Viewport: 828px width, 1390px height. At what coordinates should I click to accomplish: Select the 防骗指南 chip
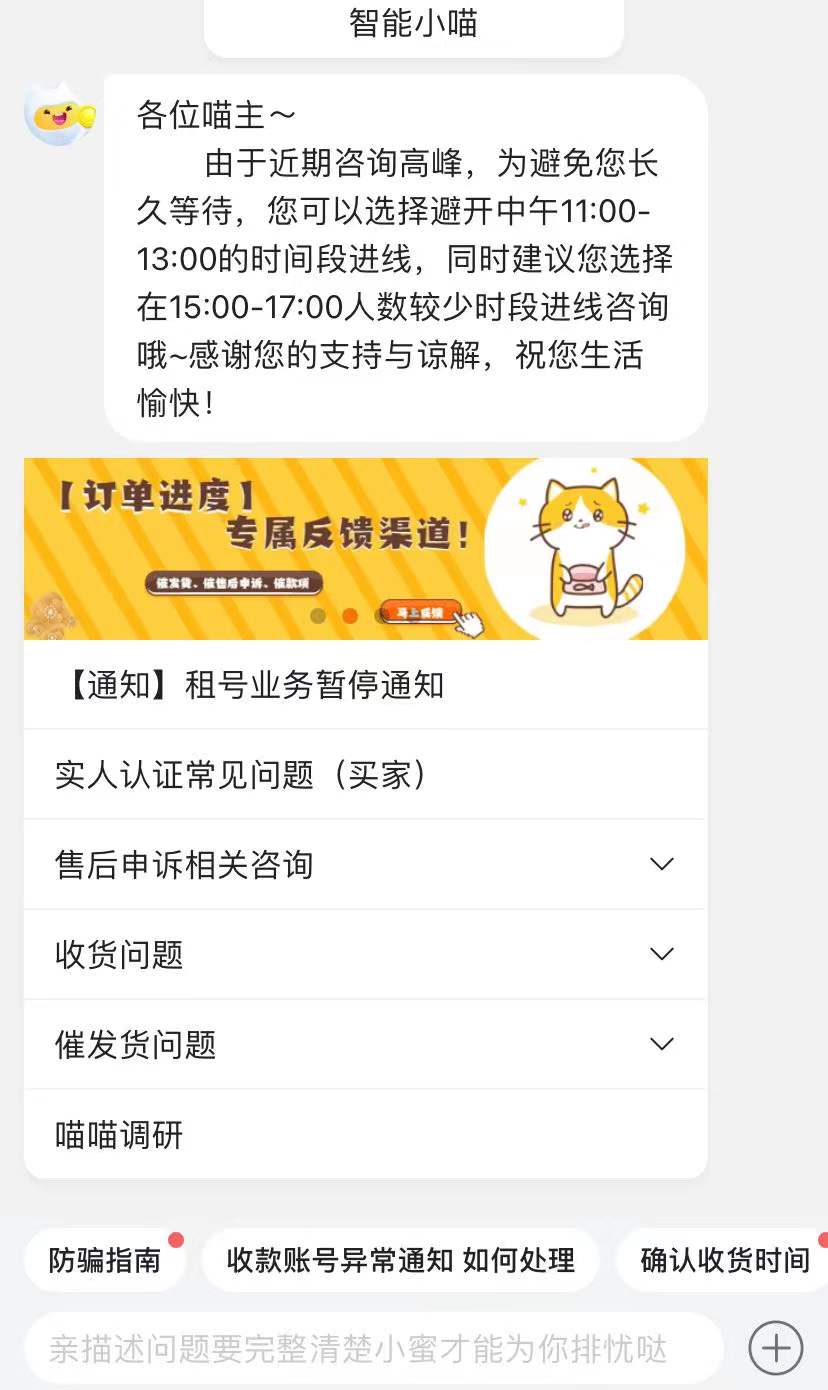105,1260
